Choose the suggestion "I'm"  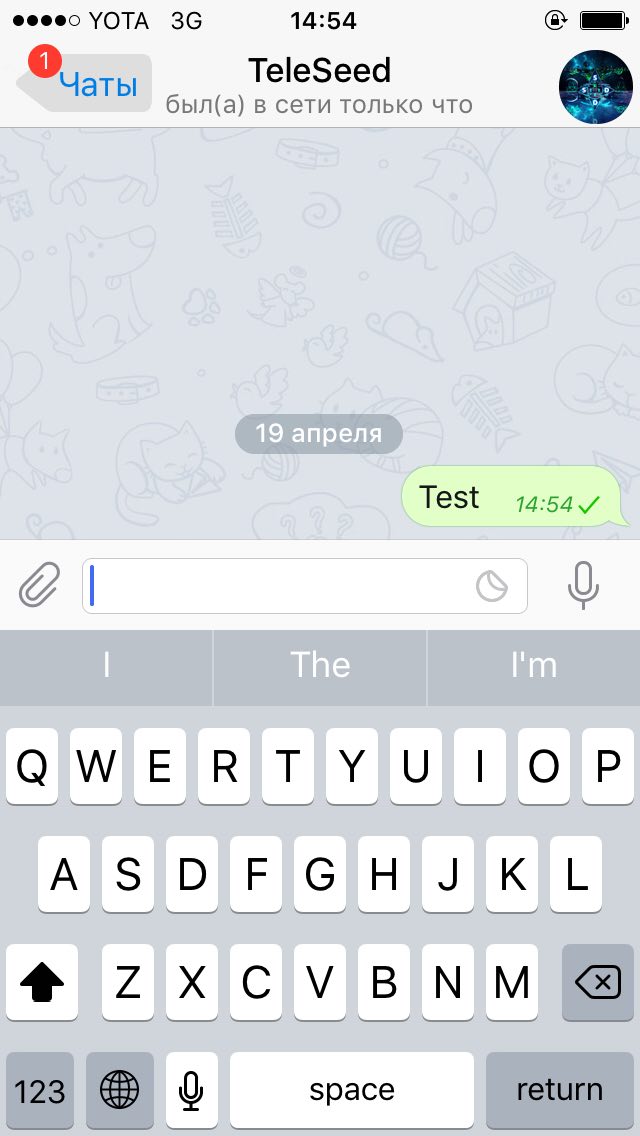coord(533,665)
